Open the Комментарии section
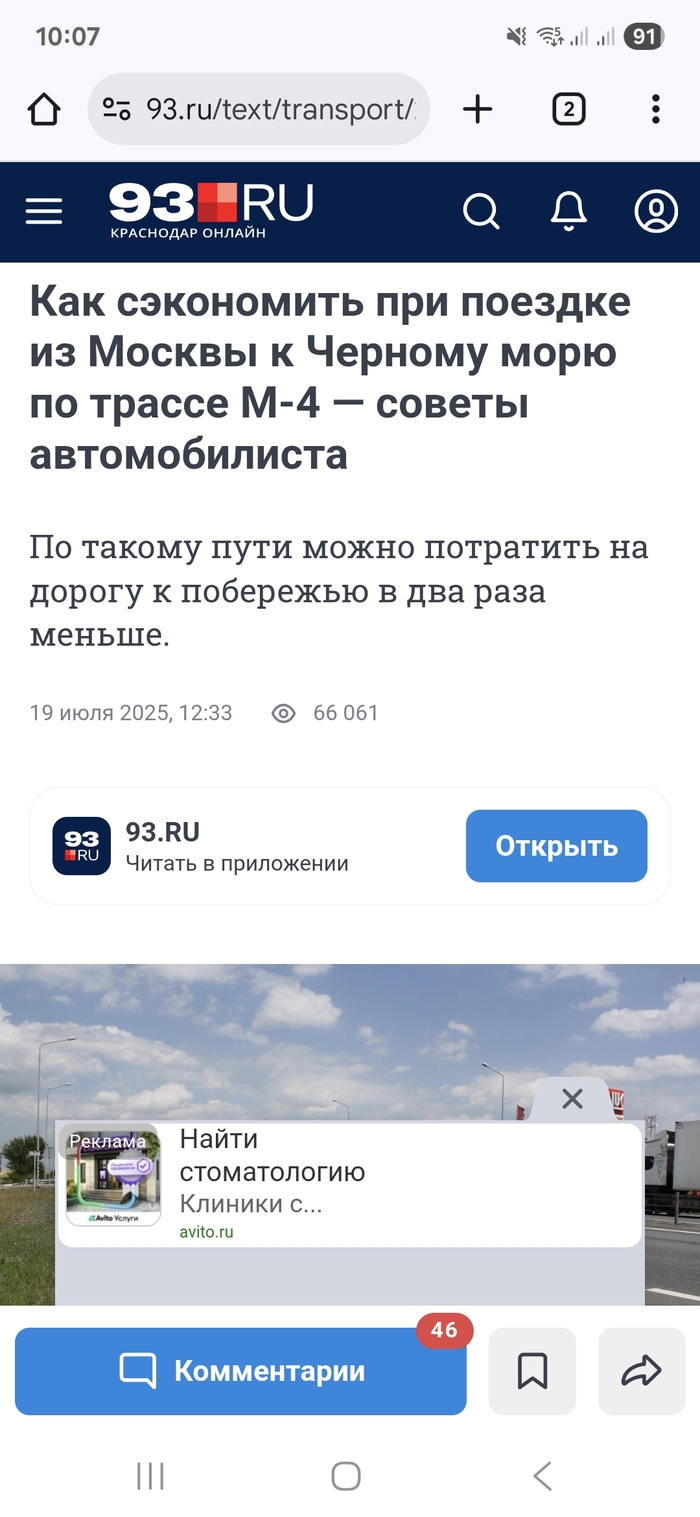This screenshot has width=700, height=1517. tap(241, 1371)
